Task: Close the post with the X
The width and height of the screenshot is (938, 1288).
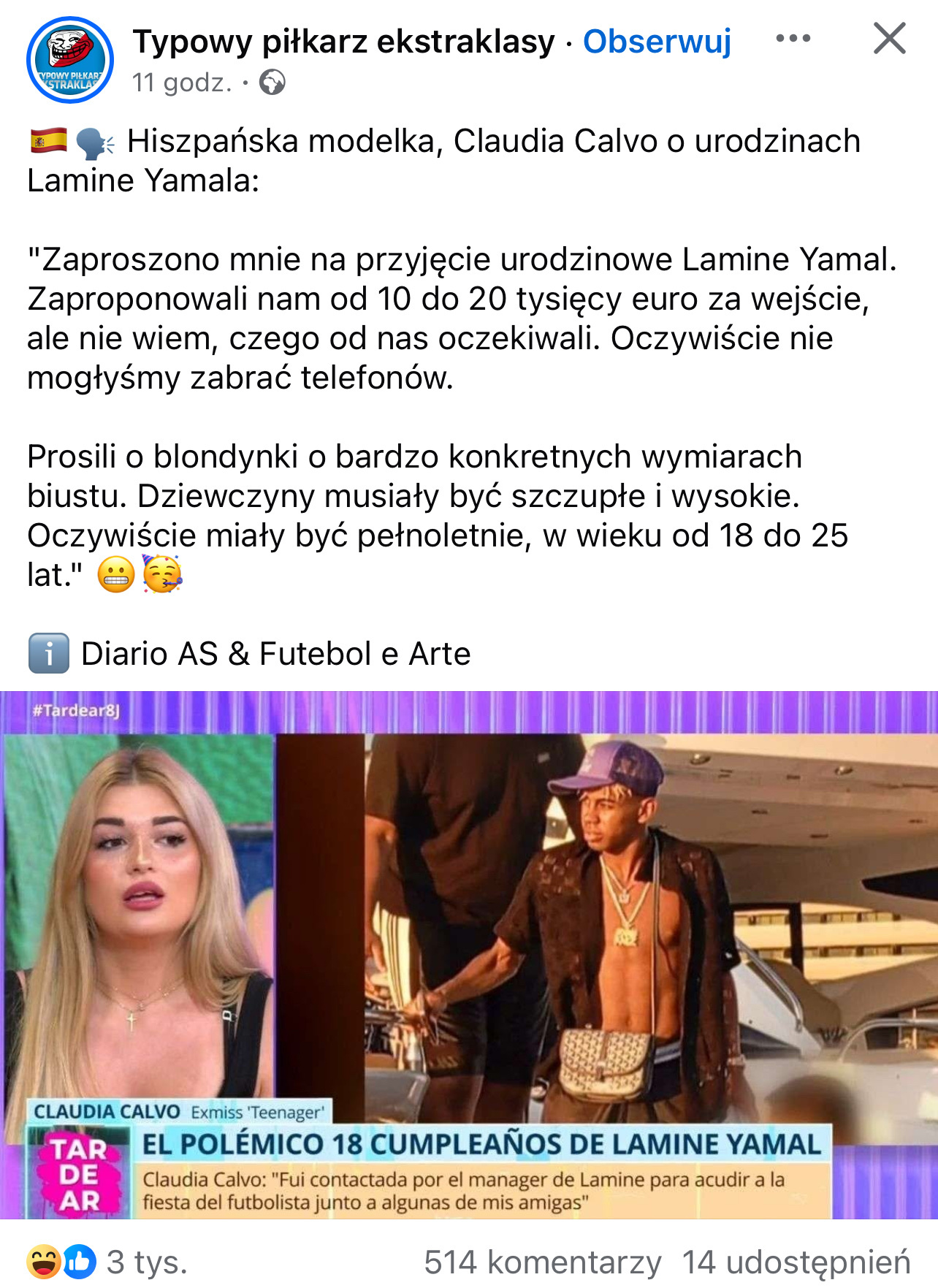Action: (889, 39)
